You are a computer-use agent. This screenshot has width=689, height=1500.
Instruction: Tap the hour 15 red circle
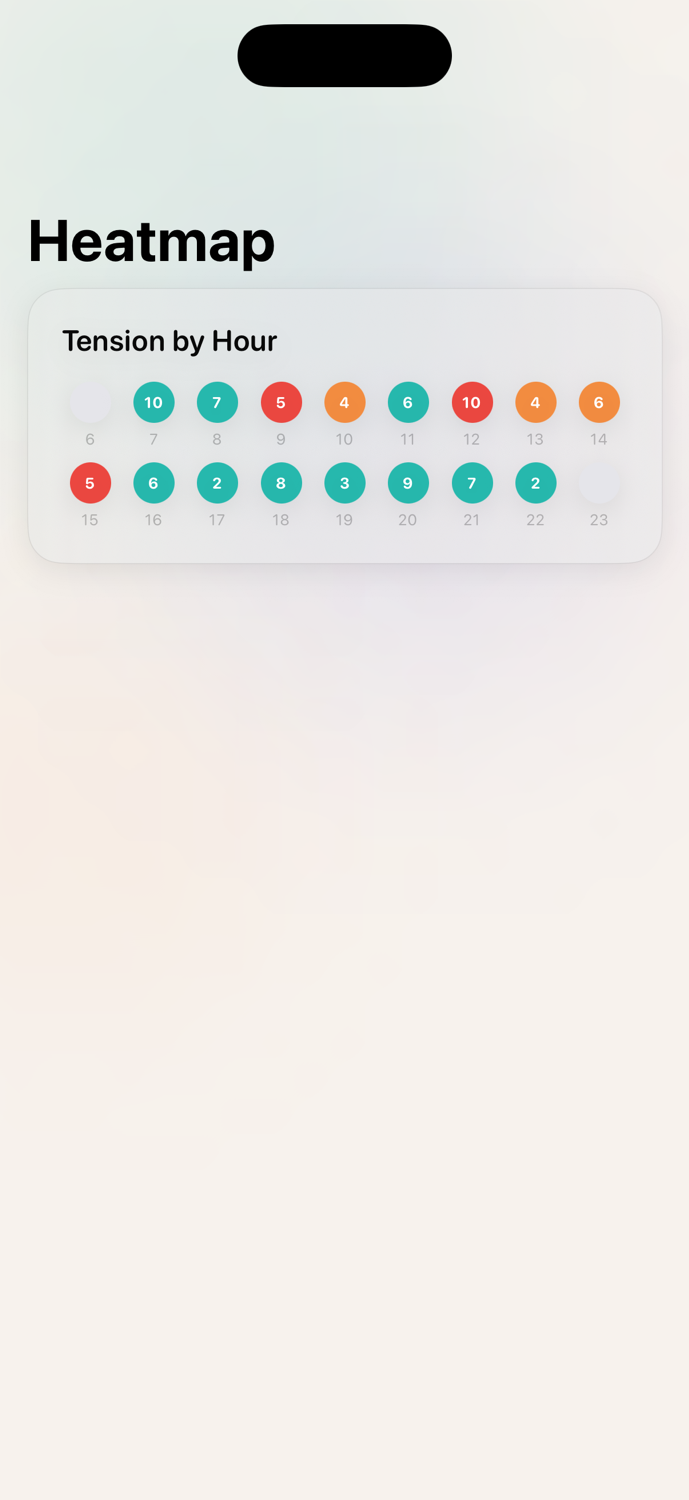[90, 483]
